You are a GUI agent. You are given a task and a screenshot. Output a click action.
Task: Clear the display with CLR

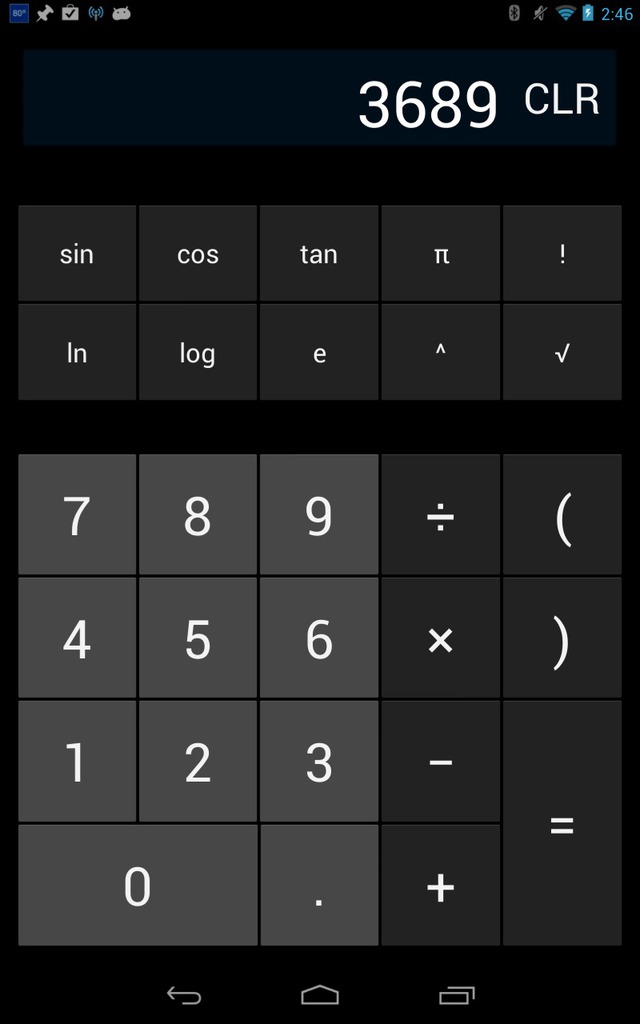pos(561,99)
